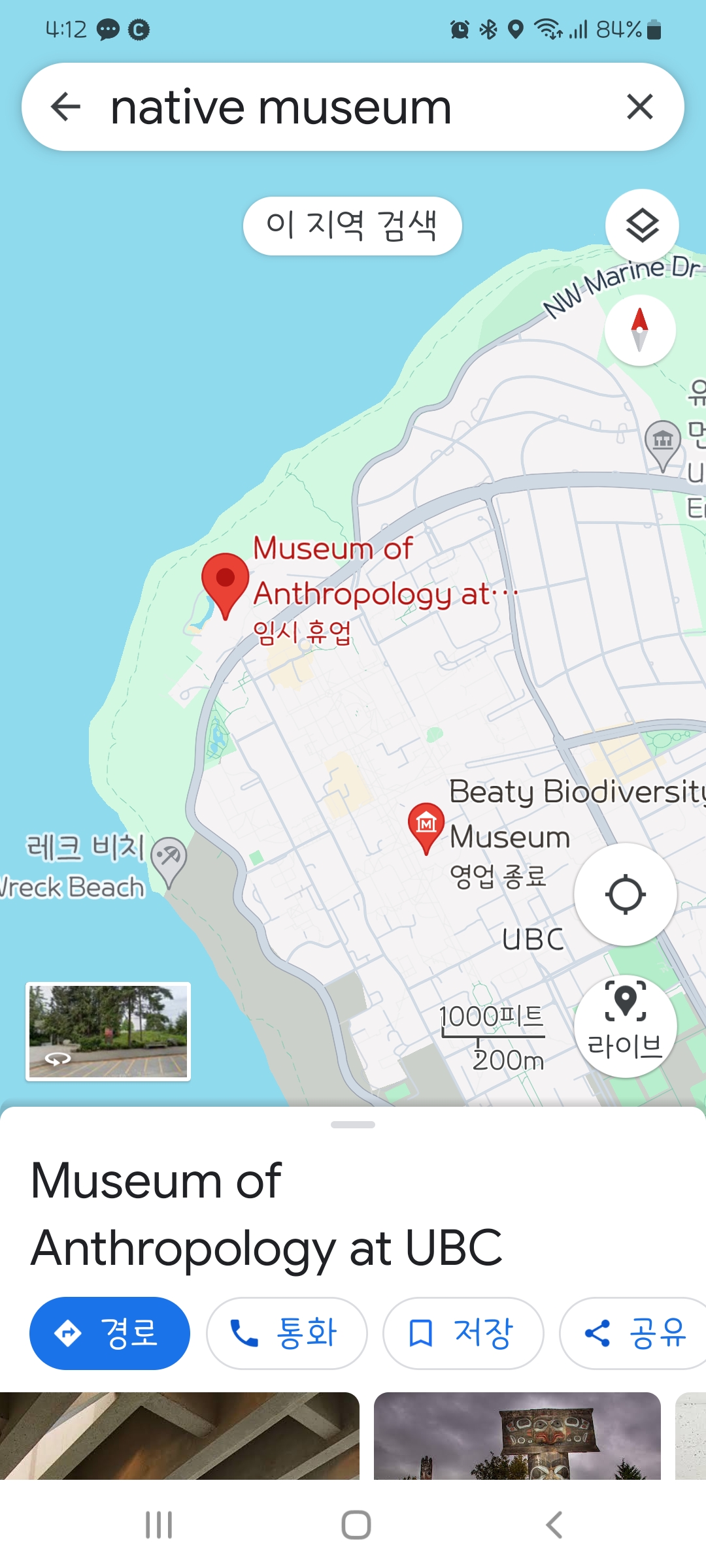The height and width of the screenshot is (1568, 706).
Task: Get directions with the 경로 button
Action: (110, 1333)
